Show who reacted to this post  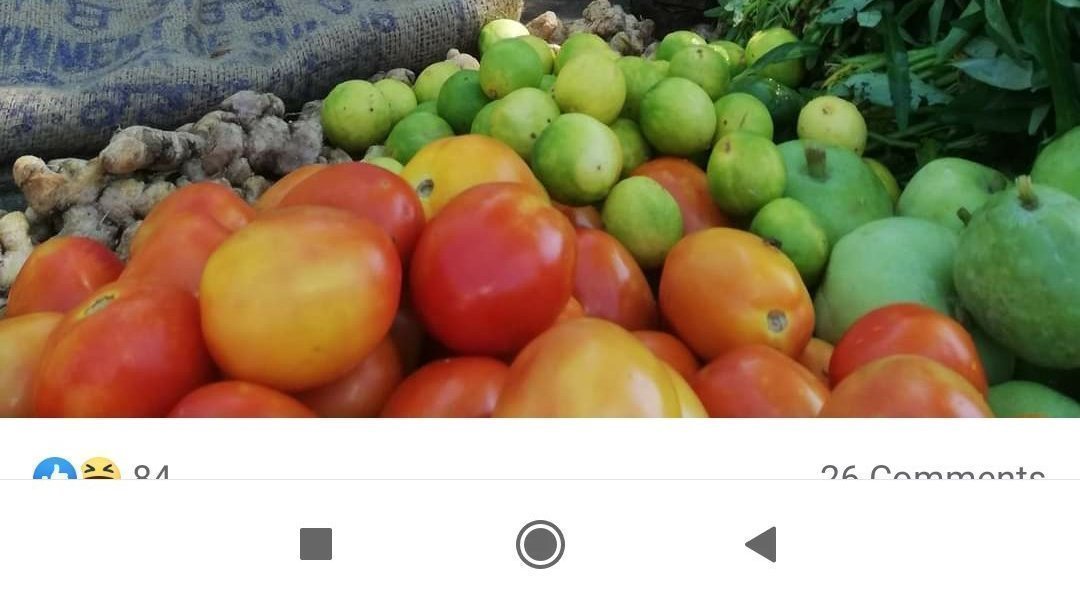click(100, 471)
